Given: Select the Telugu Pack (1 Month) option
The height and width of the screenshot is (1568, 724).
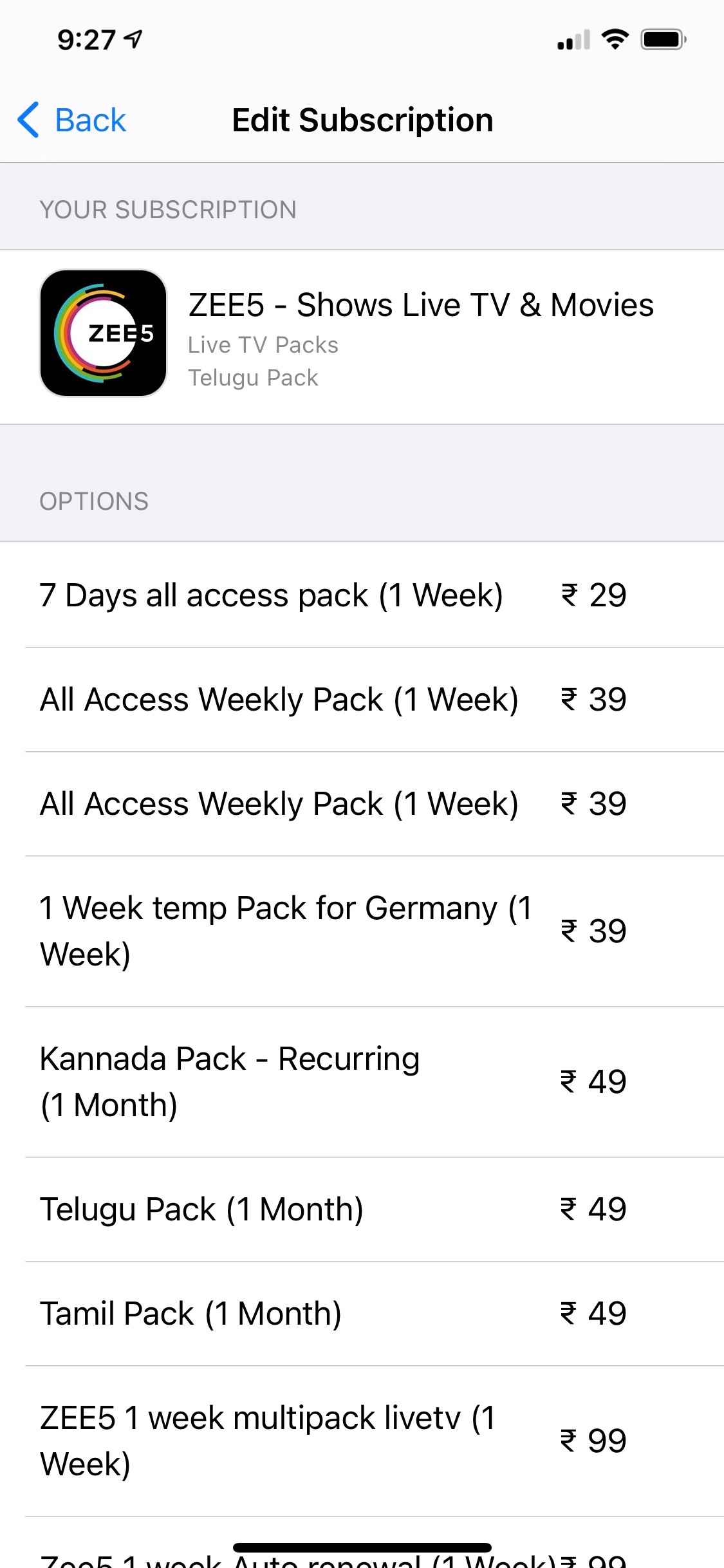Looking at the screenshot, I should click(x=362, y=1209).
